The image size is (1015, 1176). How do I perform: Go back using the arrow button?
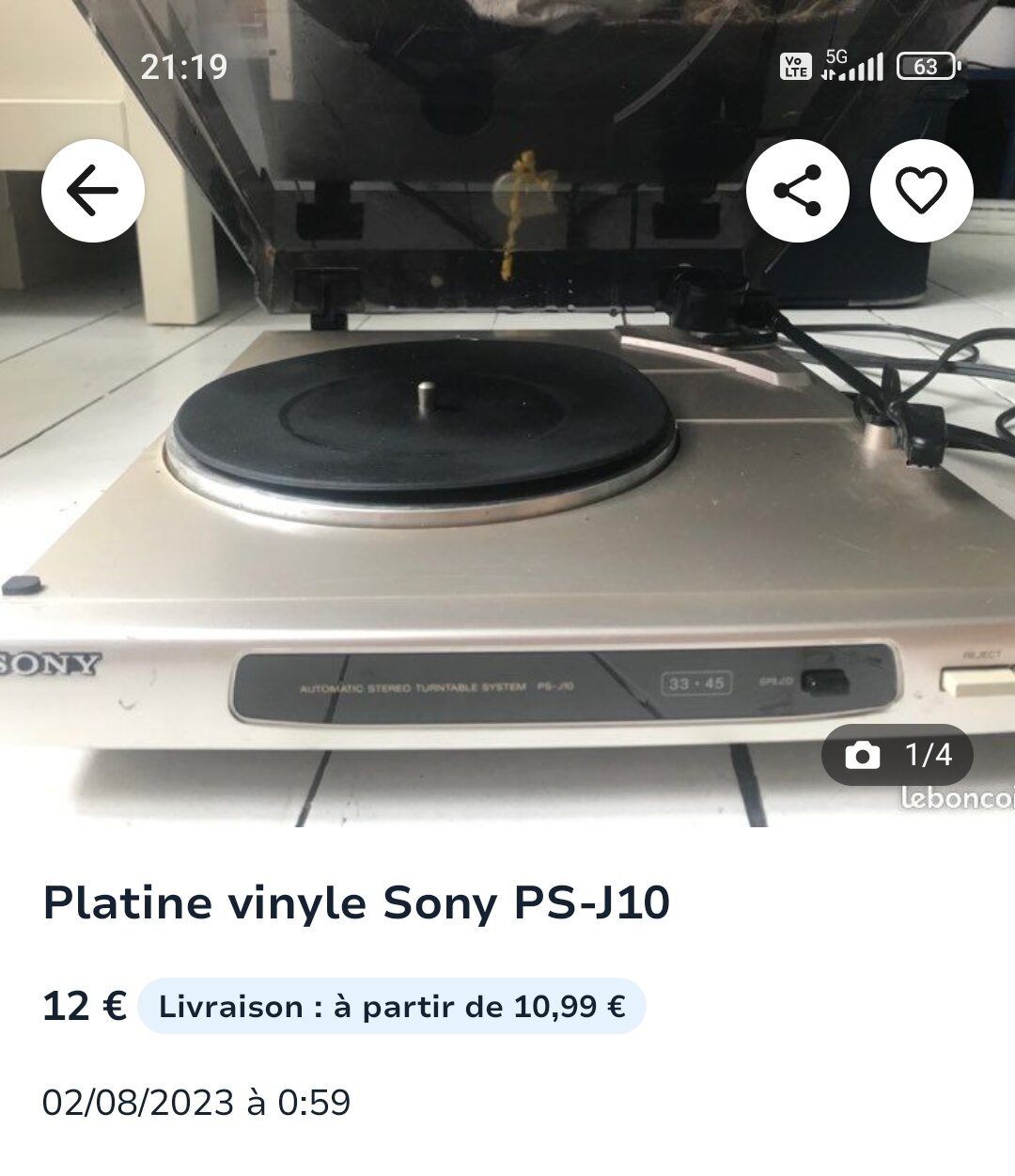(92, 191)
